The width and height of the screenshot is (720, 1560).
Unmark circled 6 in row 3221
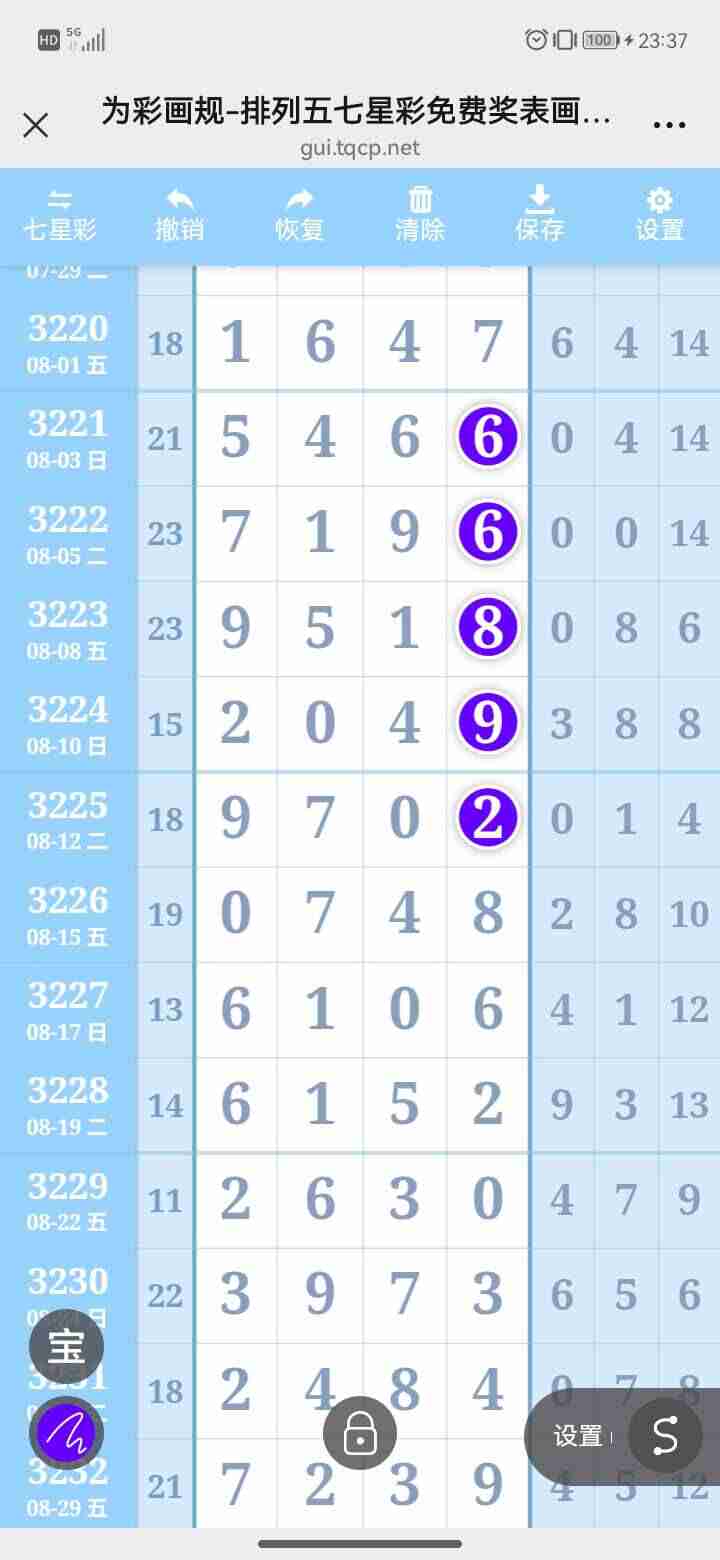(x=487, y=438)
